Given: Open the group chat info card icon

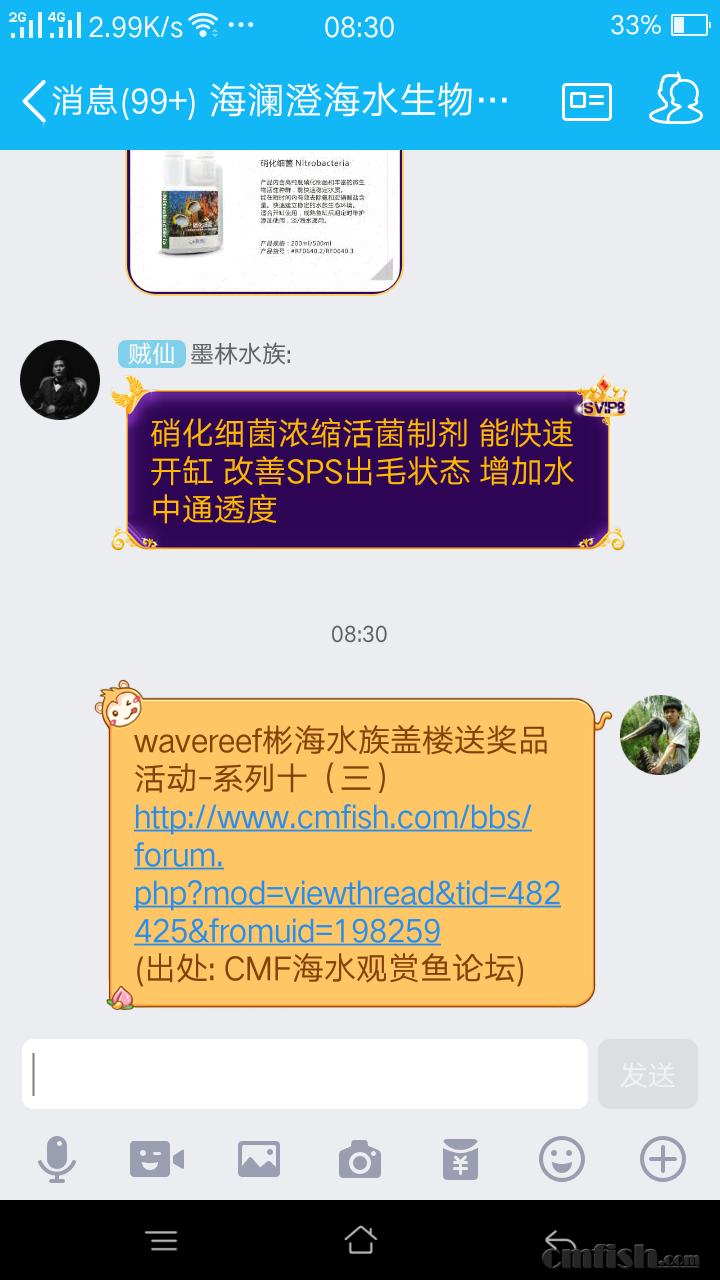Looking at the screenshot, I should pos(586,100).
